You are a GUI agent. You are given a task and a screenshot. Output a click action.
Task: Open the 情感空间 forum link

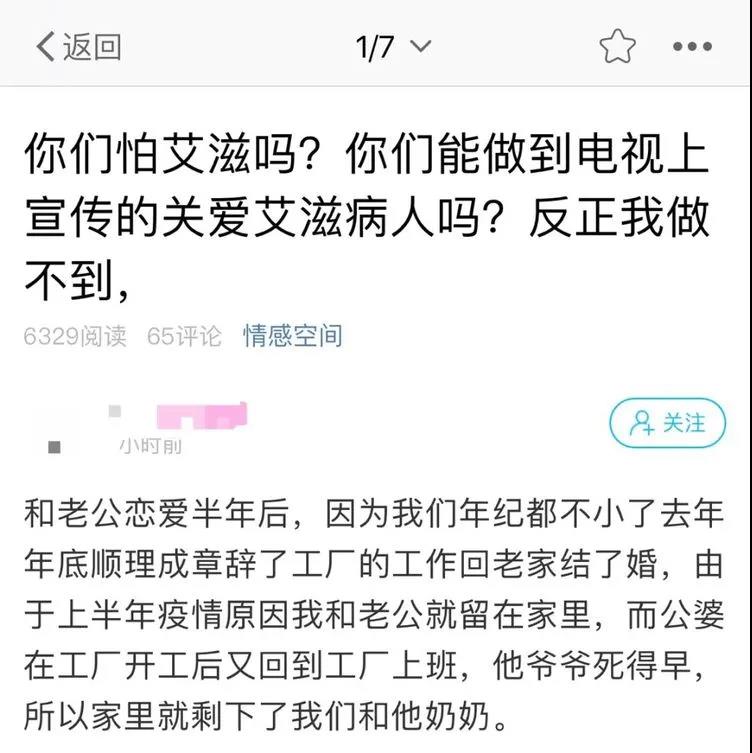click(x=292, y=336)
